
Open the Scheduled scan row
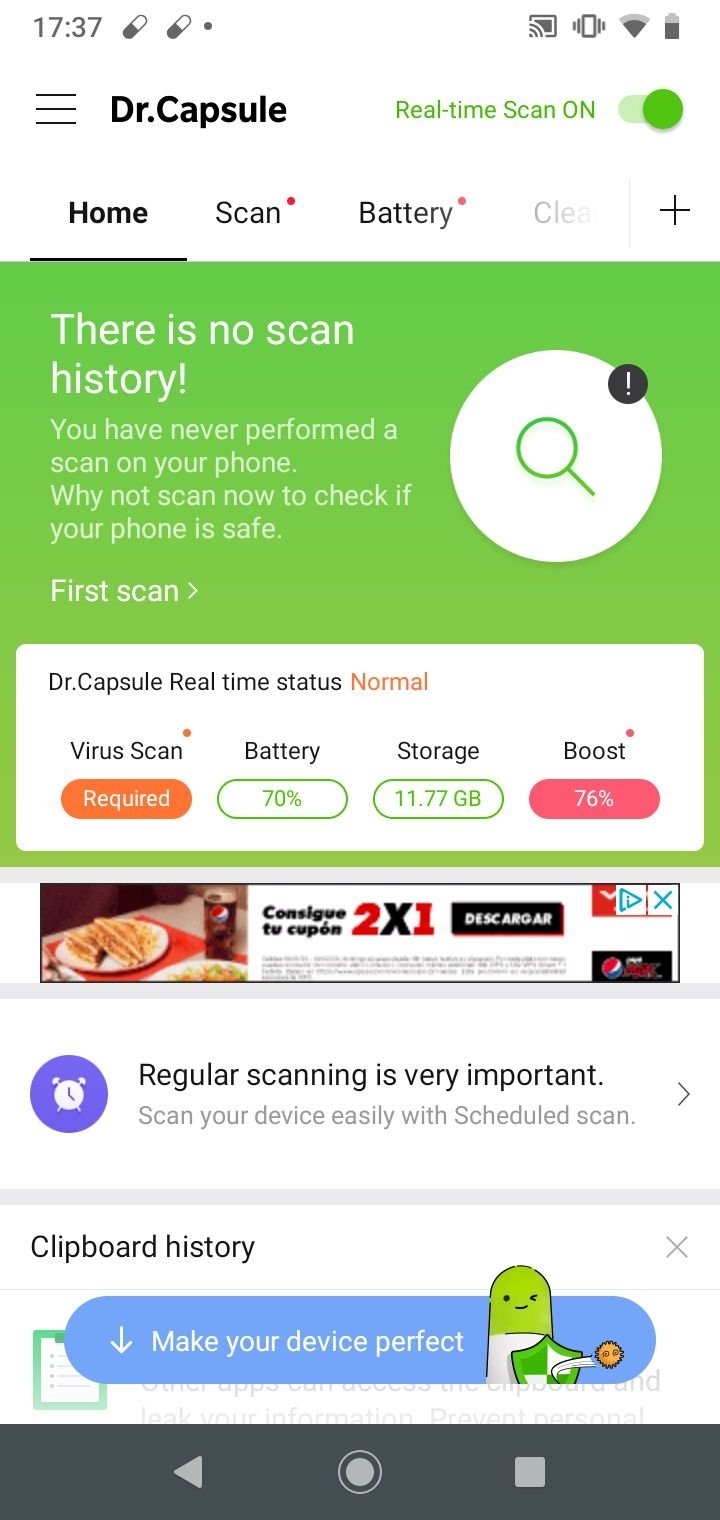360,1094
